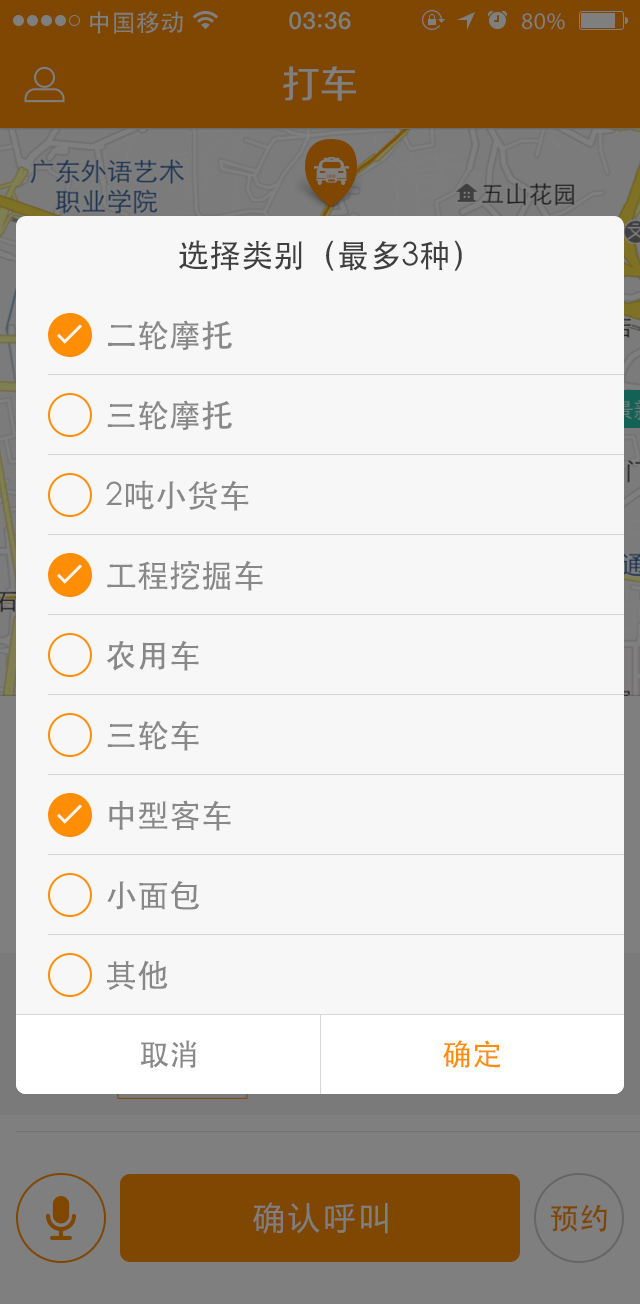Tick the 三轮车 checkbox
640x1304 pixels.
(70, 735)
